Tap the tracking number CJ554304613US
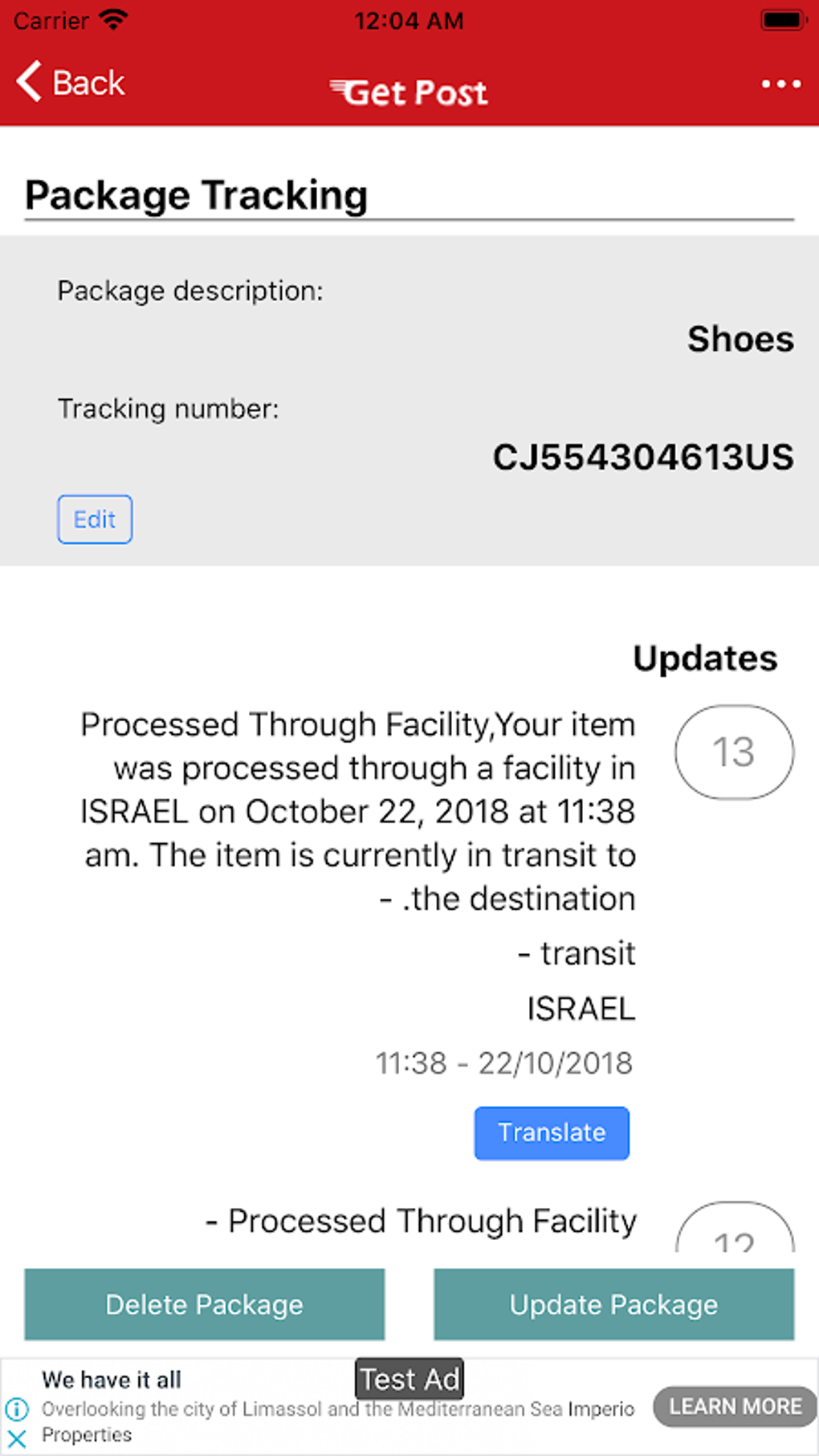Image resolution: width=819 pixels, height=1456 pixels. tap(643, 456)
